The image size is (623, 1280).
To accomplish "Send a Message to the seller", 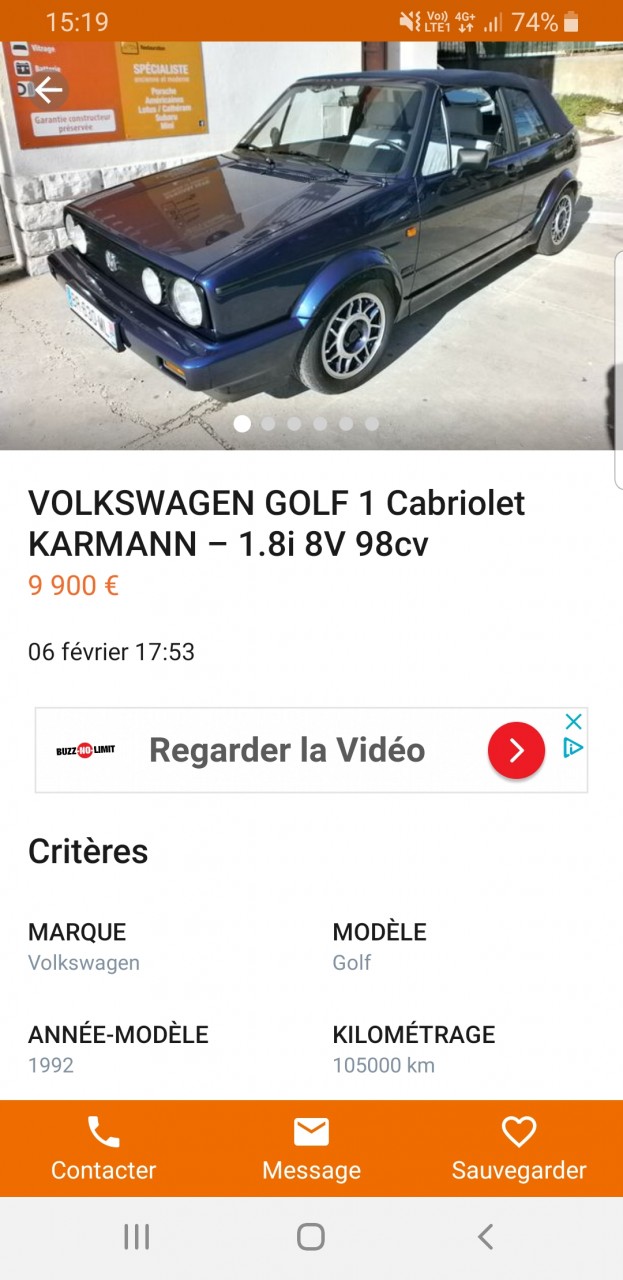I will tap(311, 1148).
